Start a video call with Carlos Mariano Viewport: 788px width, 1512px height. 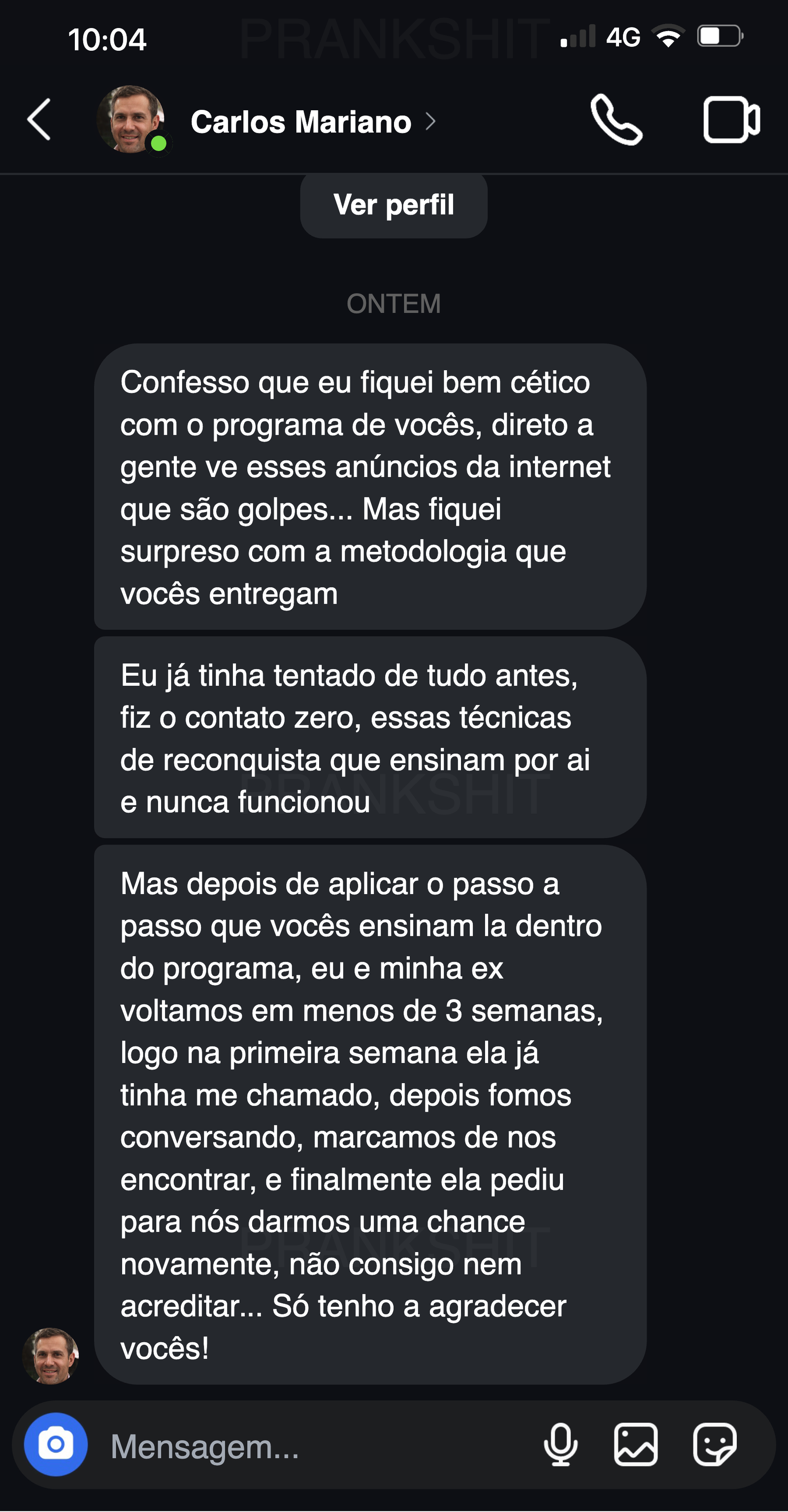[x=732, y=120]
